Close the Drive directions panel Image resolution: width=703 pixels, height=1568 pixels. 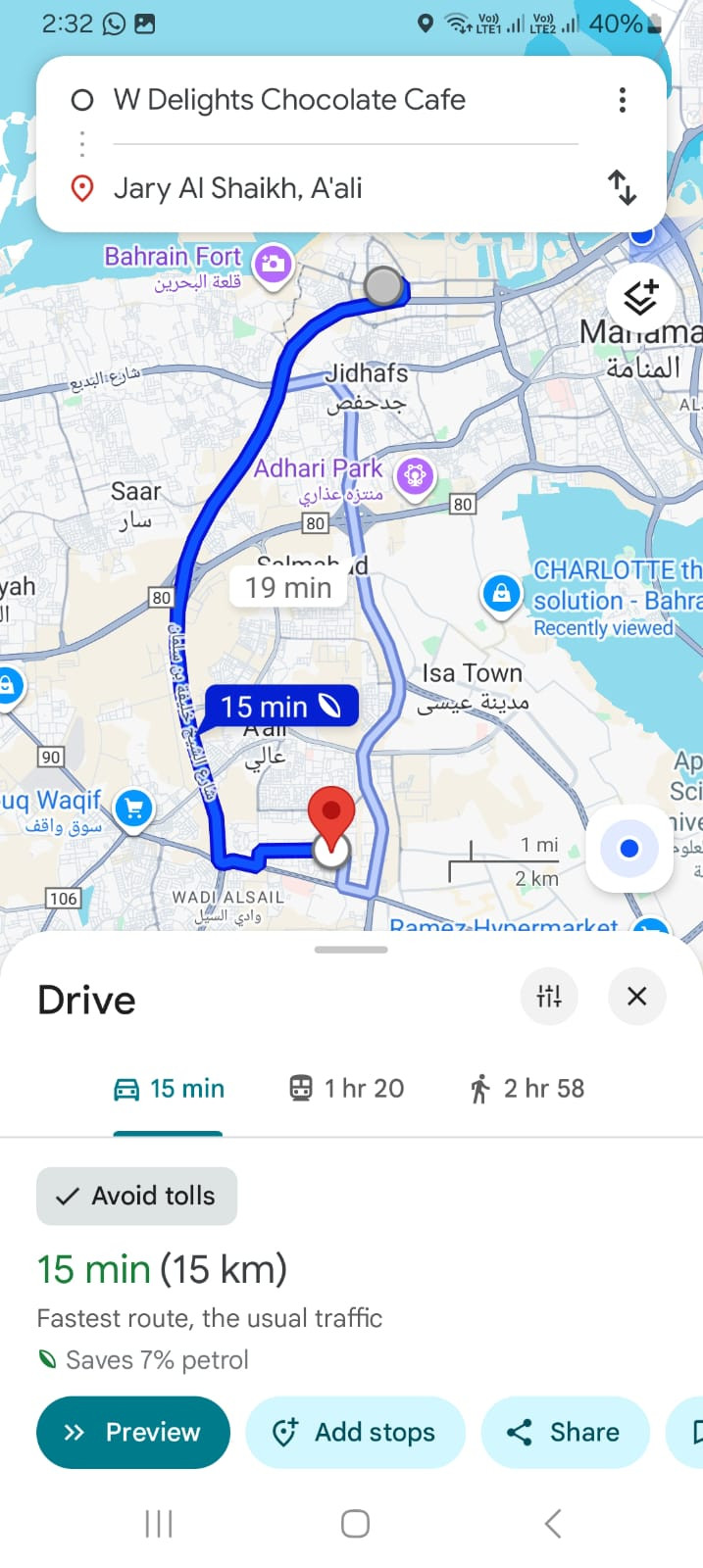point(636,997)
